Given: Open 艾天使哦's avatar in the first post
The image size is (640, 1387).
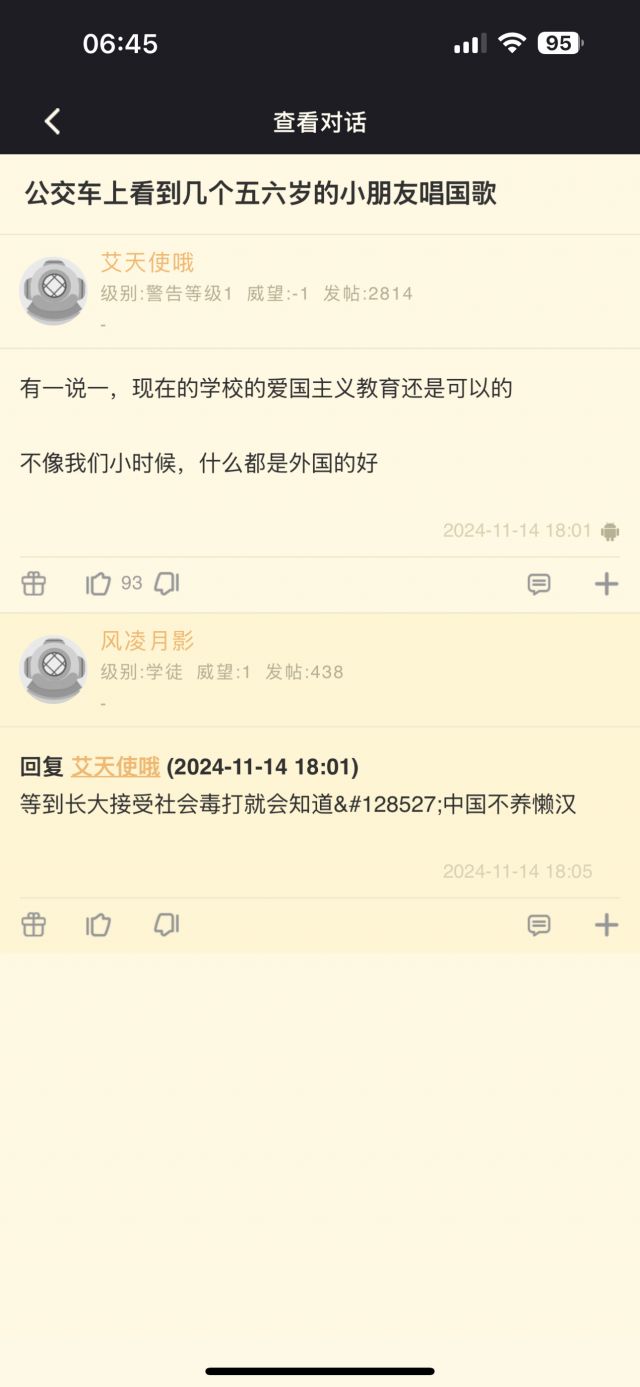Looking at the screenshot, I should [53, 291].
